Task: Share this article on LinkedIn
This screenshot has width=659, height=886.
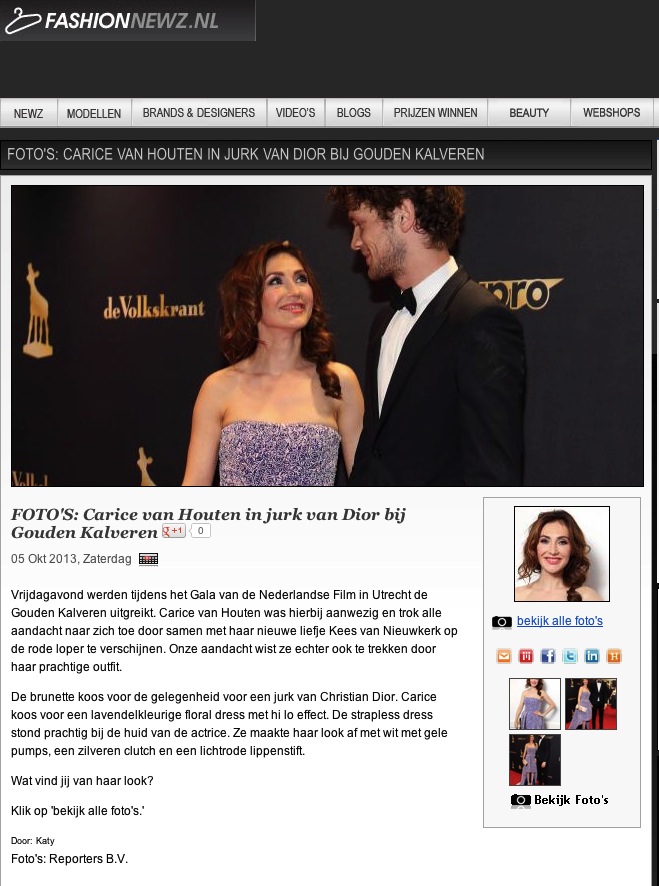Action: pos(592,656)
